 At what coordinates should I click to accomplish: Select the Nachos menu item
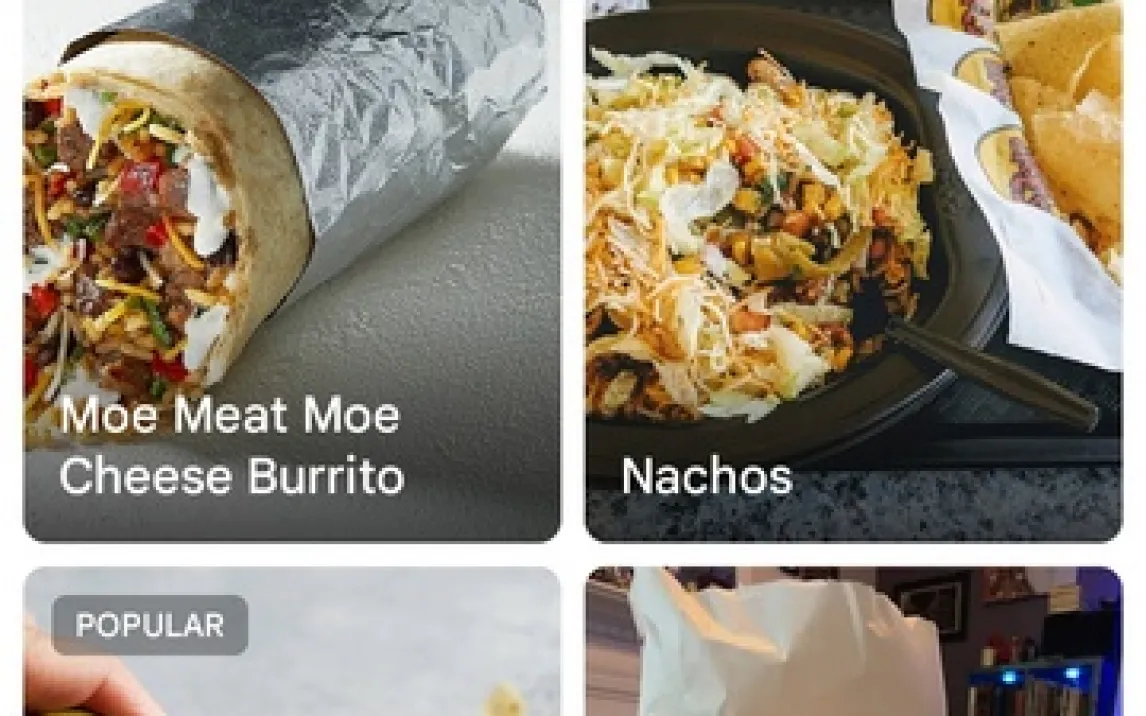853,270
